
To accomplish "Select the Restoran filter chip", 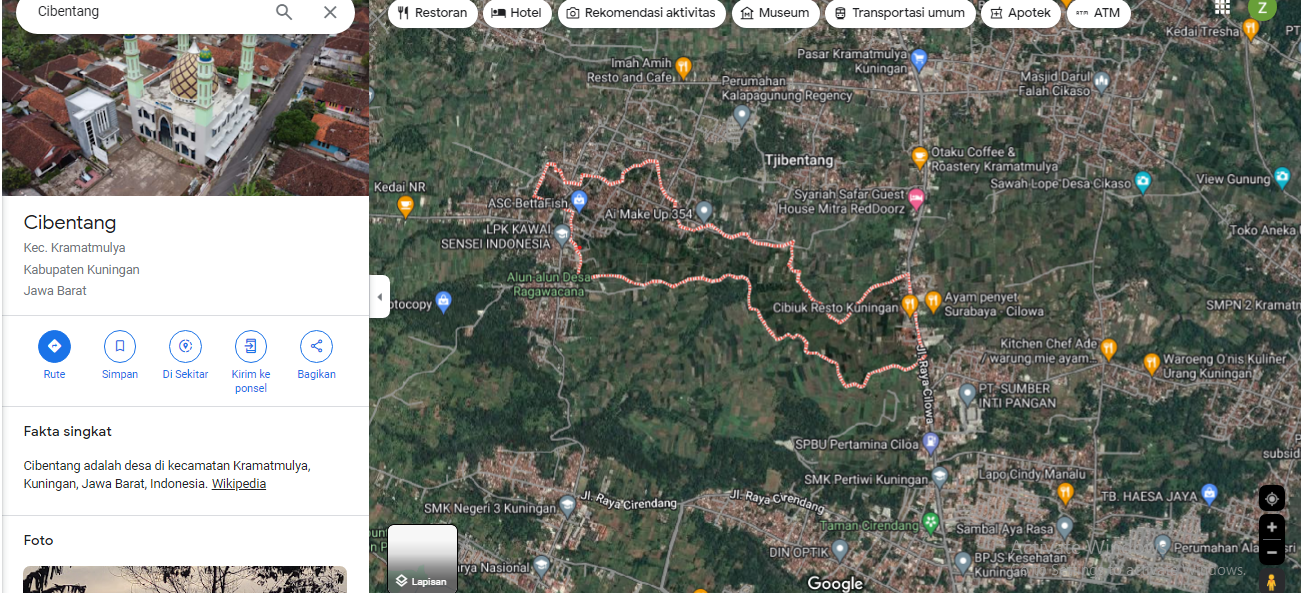I will [432, 13].
